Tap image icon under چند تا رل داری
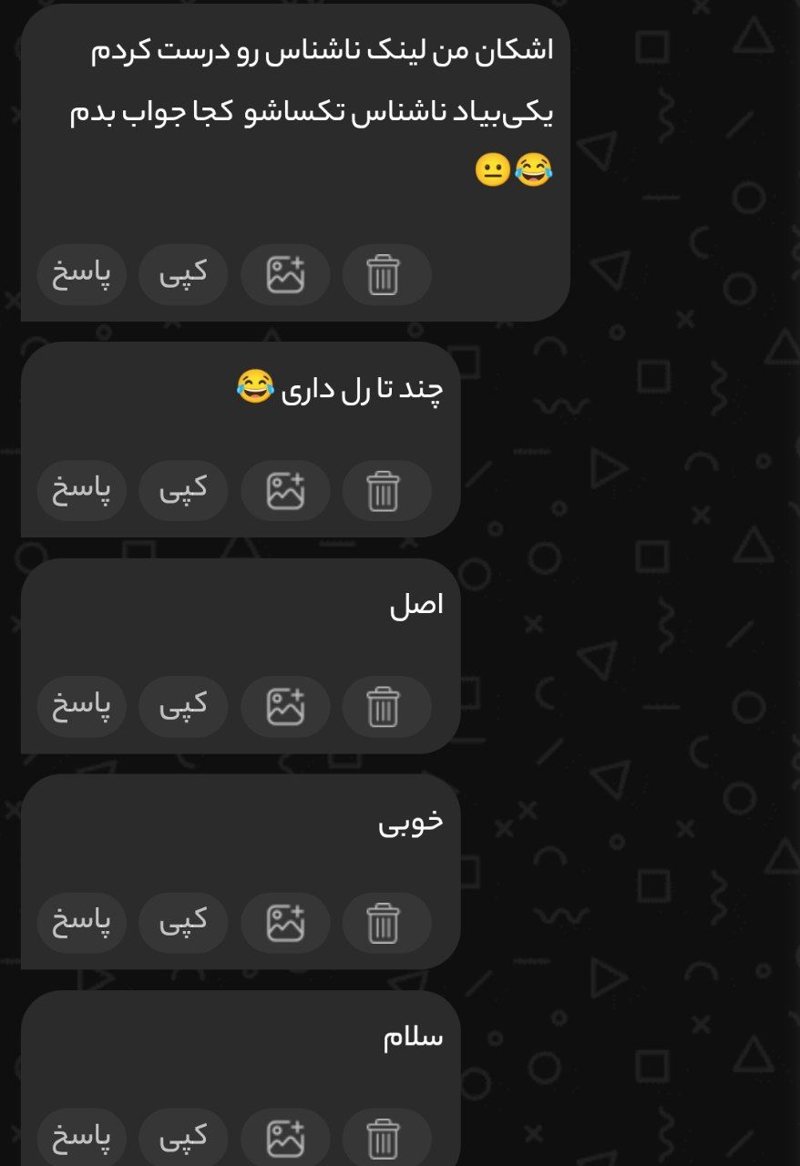 click(x=285, y=490)
